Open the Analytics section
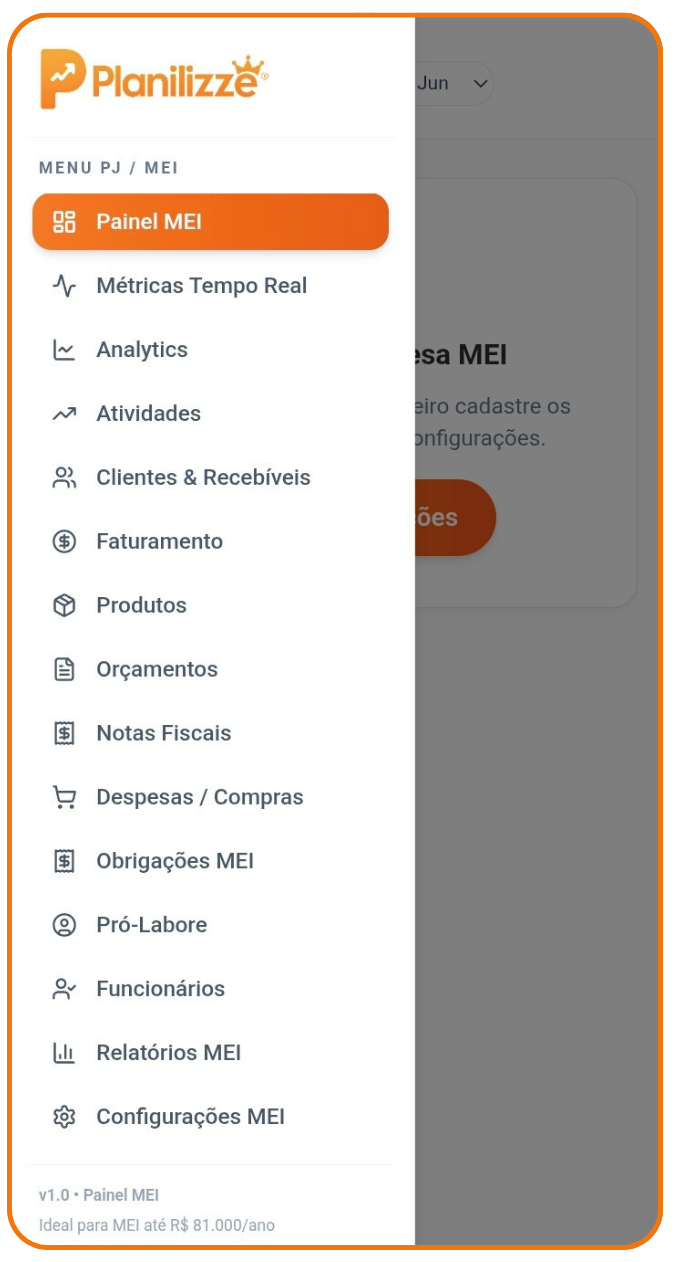This screenshot has width=674, height=1262. click(142, 350)
